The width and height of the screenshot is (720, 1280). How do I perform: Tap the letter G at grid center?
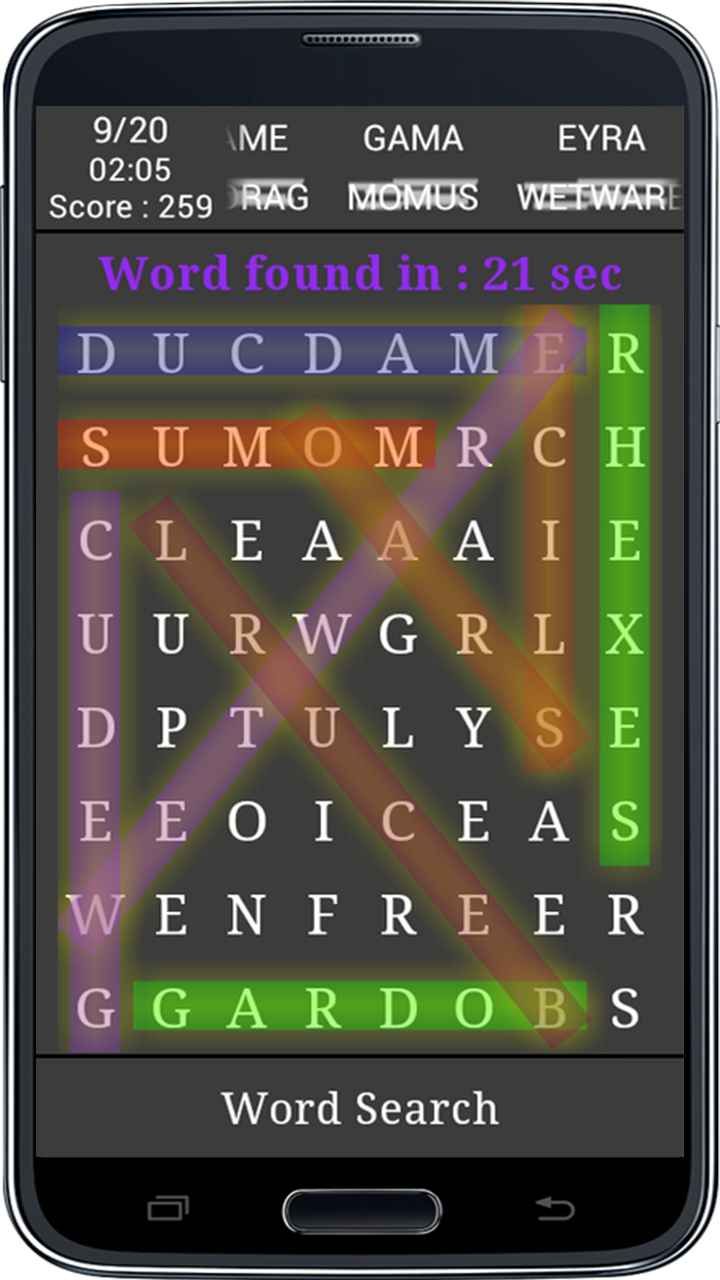(x=400, y=632)
